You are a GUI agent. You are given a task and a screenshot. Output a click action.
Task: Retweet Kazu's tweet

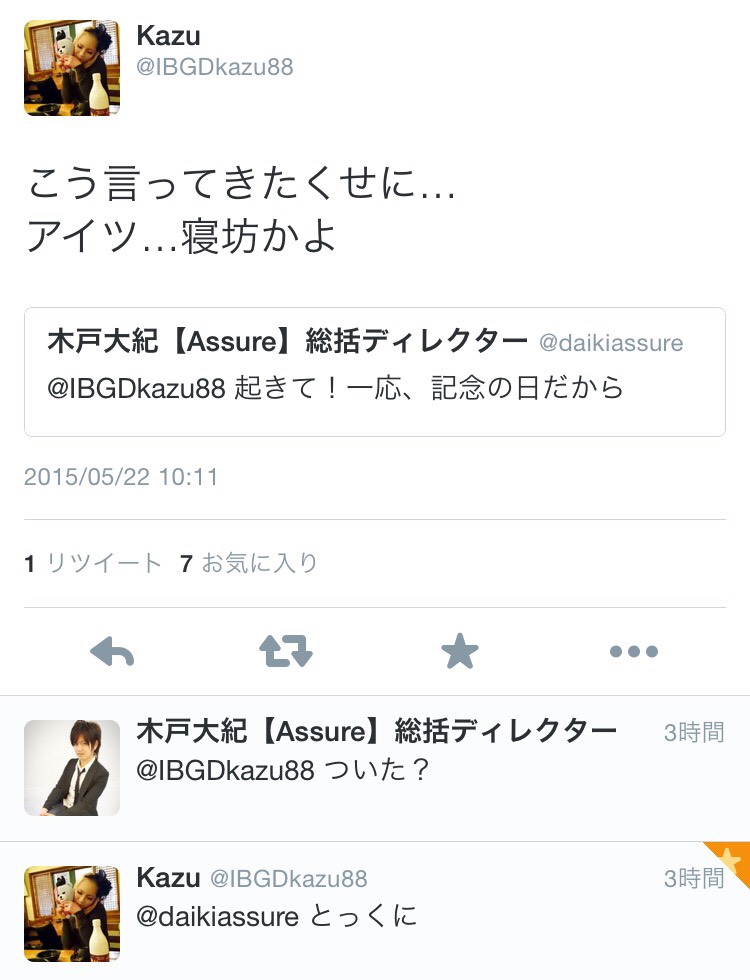286,652
